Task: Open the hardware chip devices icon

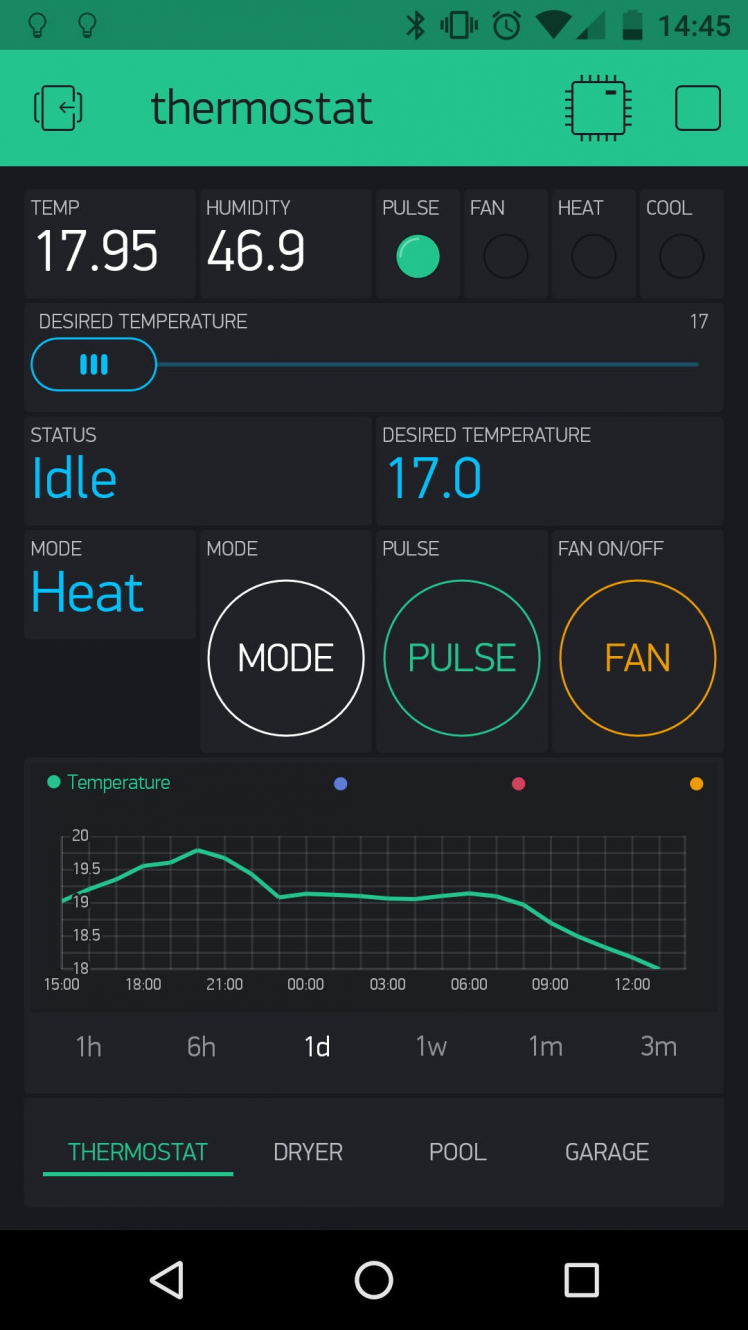Action: [x=597, y=108]
